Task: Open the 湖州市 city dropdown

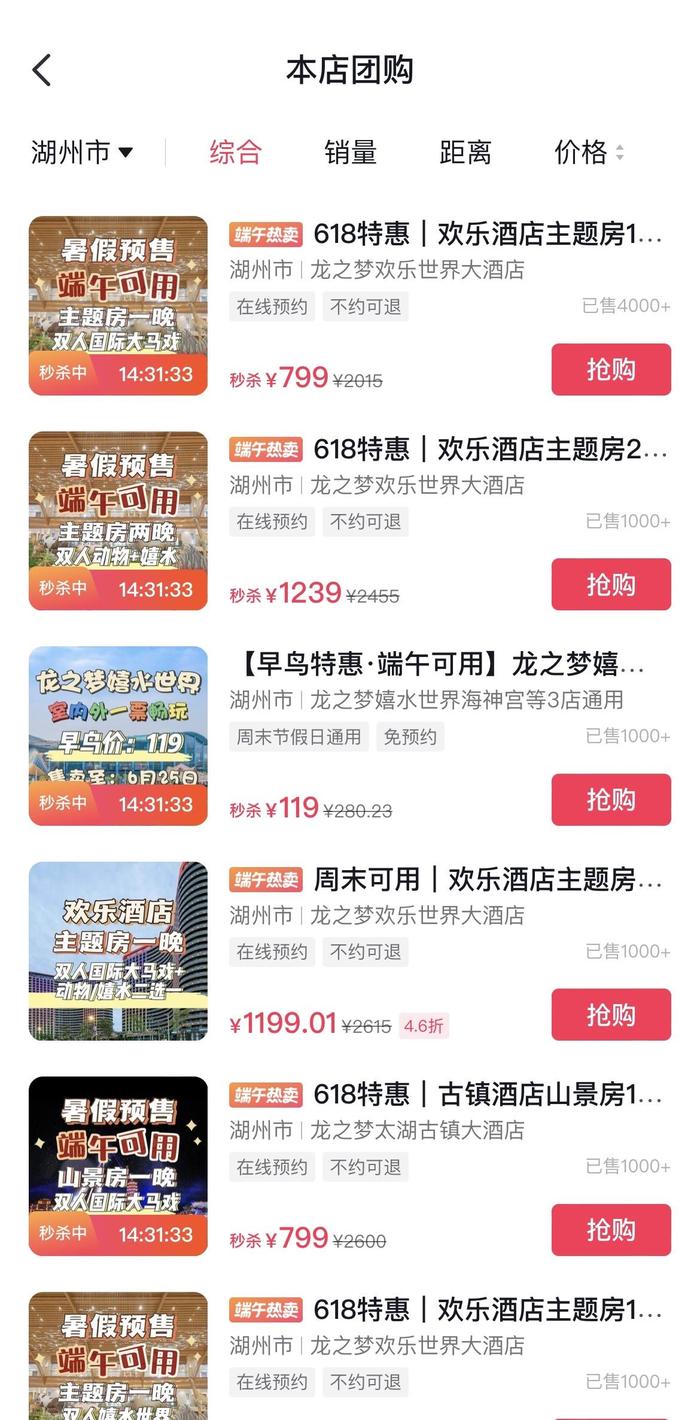Action: (82, 153)
